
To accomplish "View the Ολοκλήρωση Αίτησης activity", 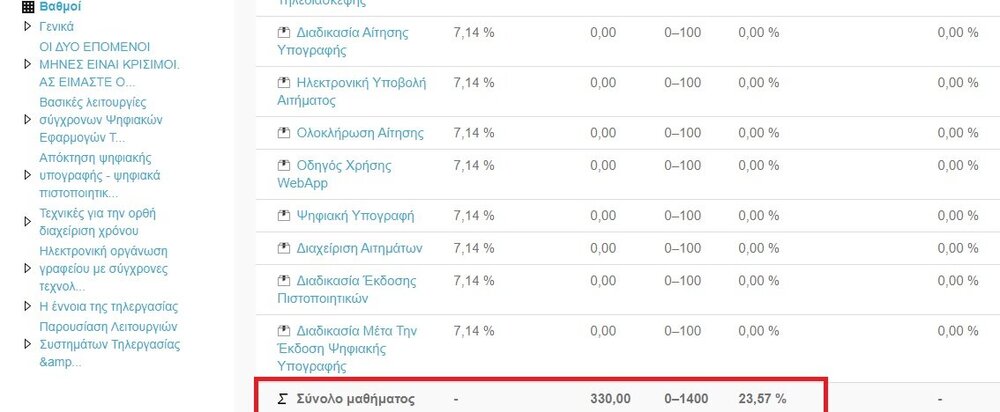I will pyautogui.click(x=360, y=133).
